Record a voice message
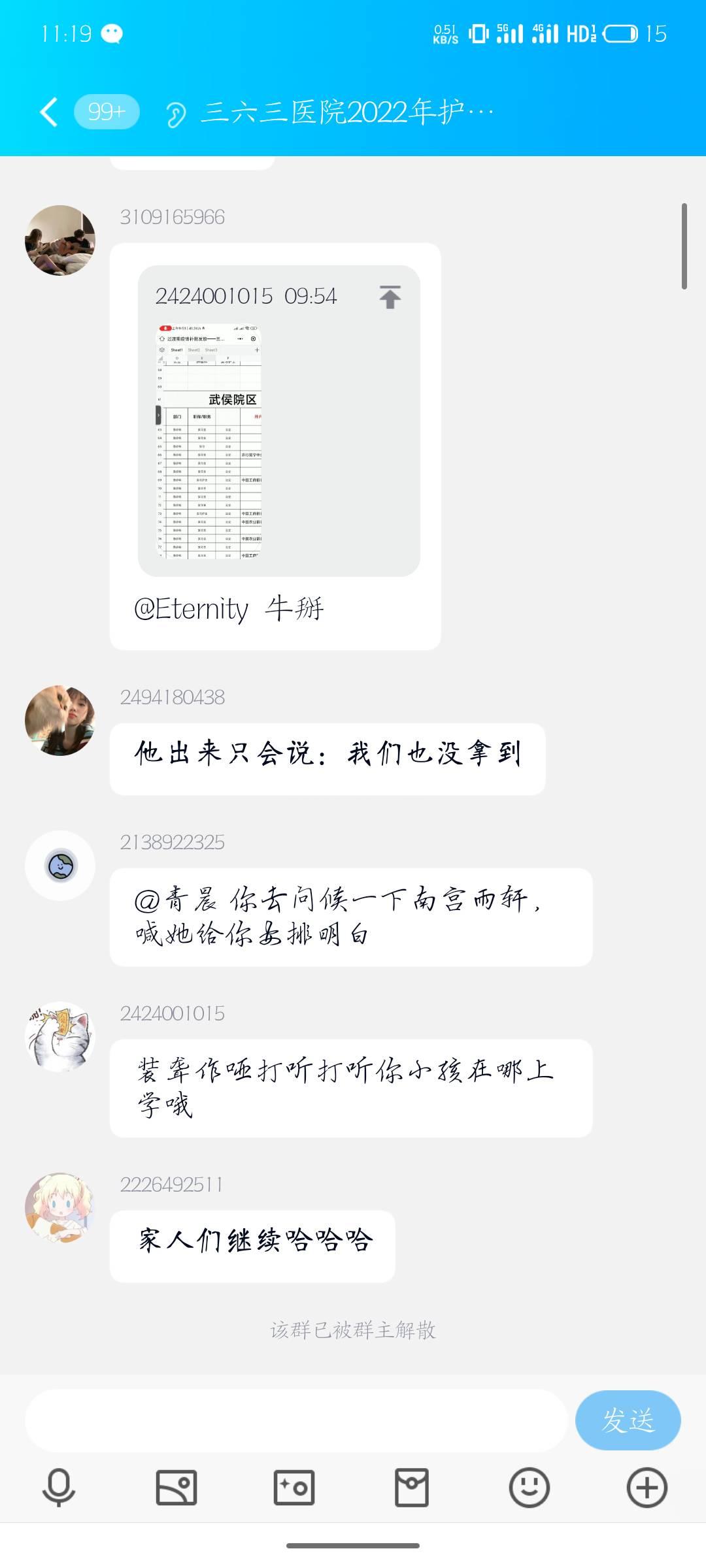Image resolution: width=706 pixels, height=1568 pixels. (x=59, y=1488)
